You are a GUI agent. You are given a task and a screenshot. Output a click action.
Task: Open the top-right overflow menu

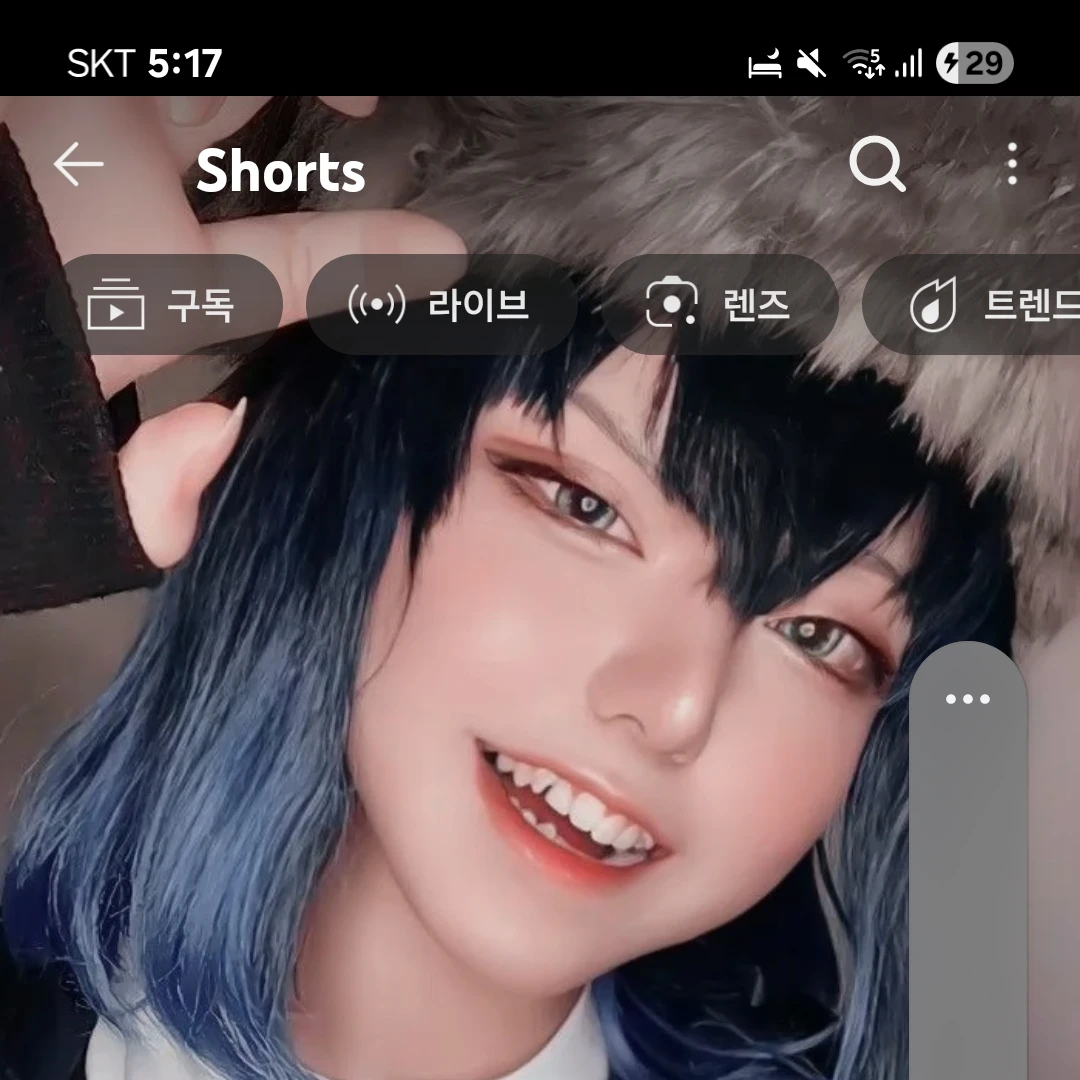[1012, 164]
